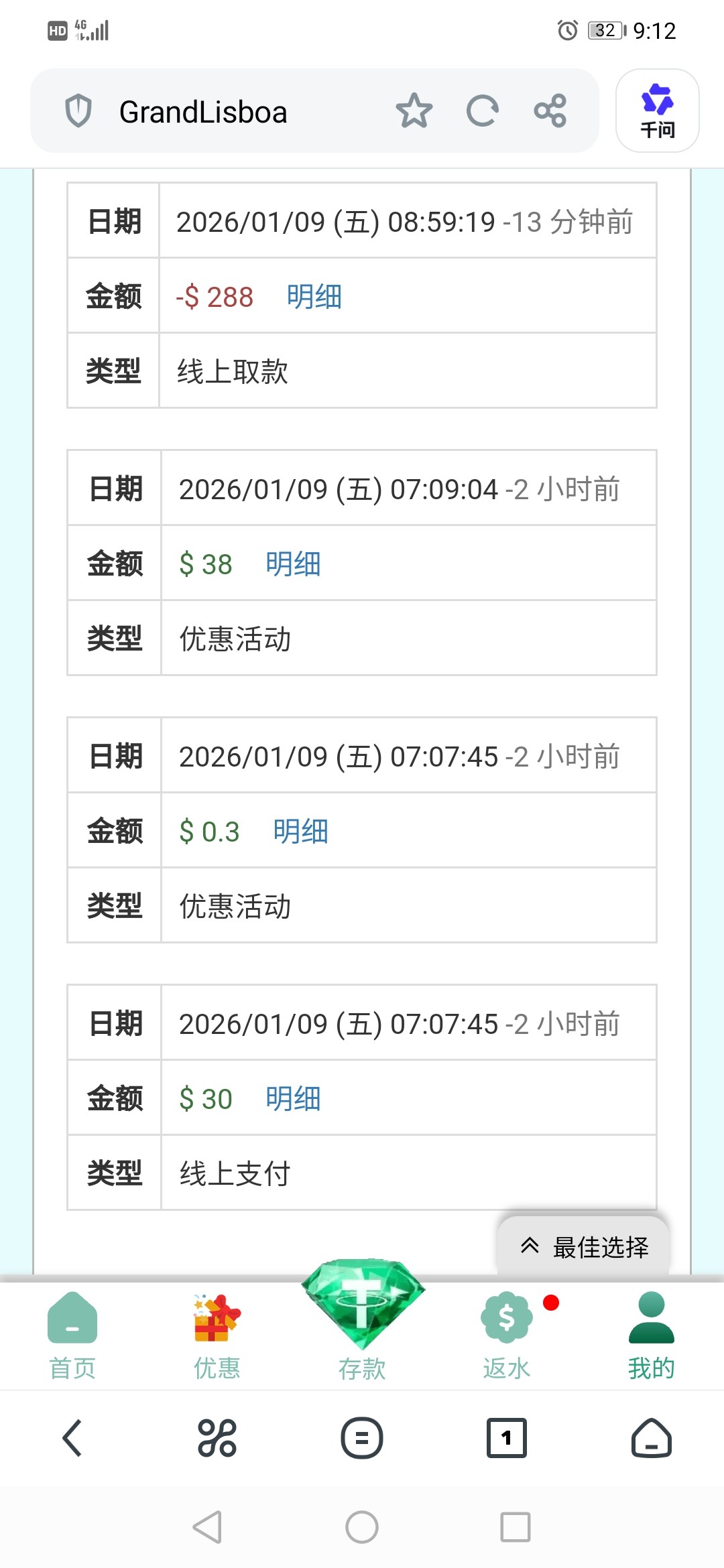The width and height of the screenshot is (724, 1568).
Task: Switch tabs using the browser tab counter
Action: point(506,1437)
